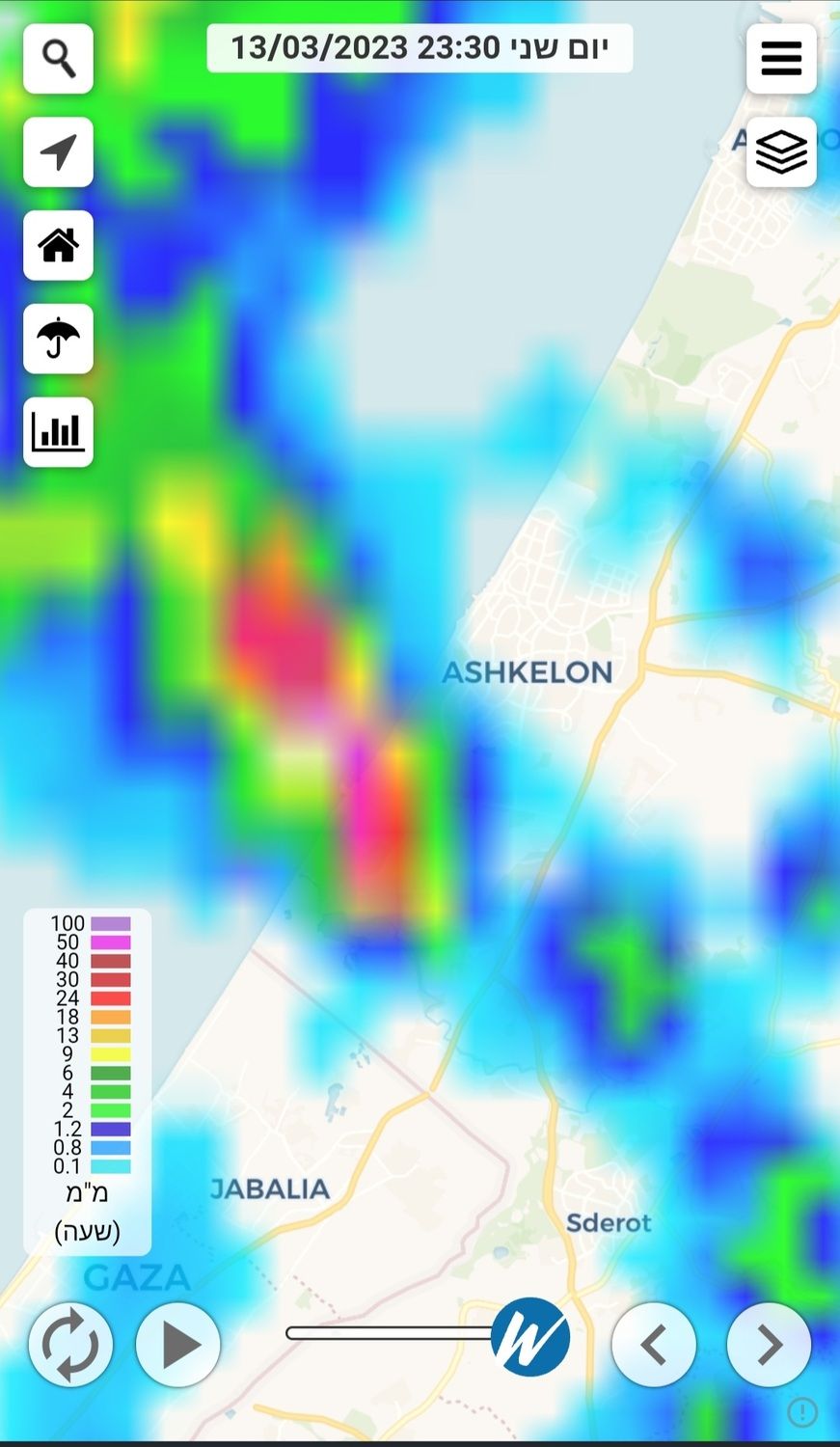
Task: Open the search magnifier
Action: click(58, 59)
